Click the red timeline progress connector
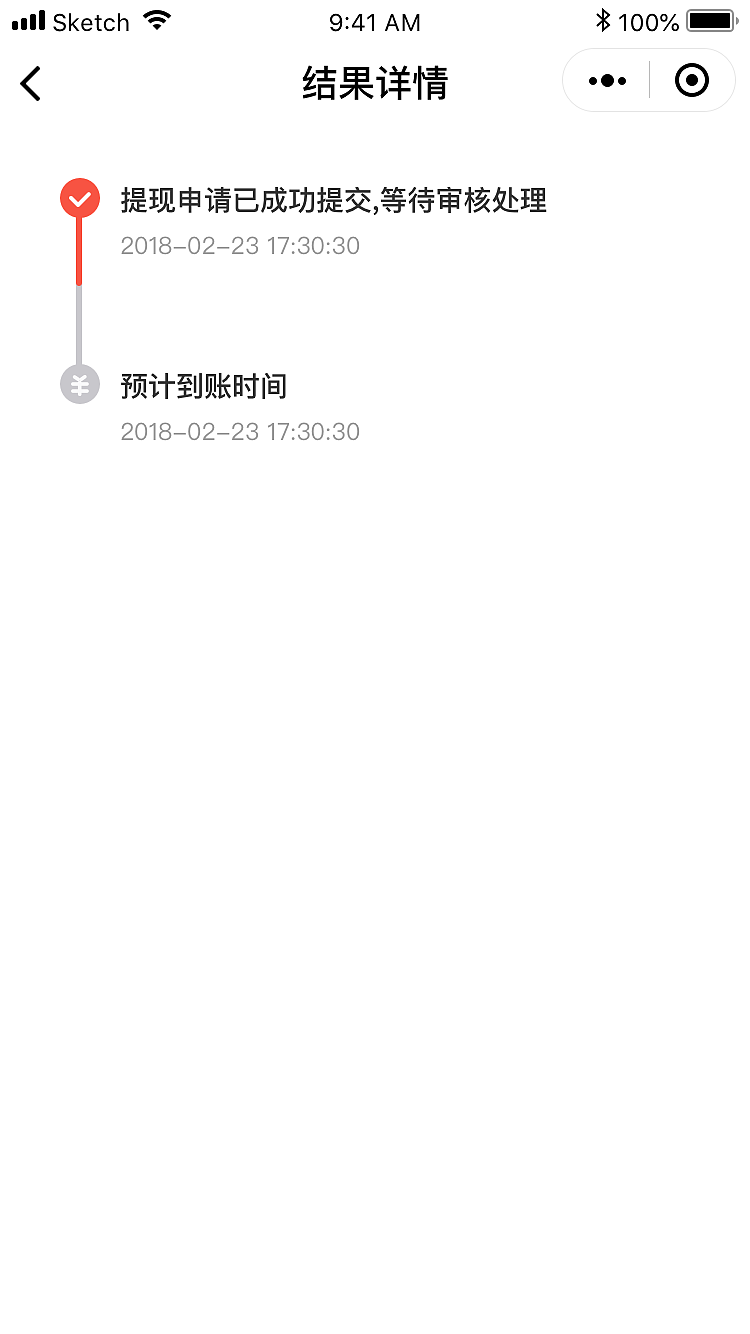This screenshot has width=750, height=1334. (x=80, y=250)
